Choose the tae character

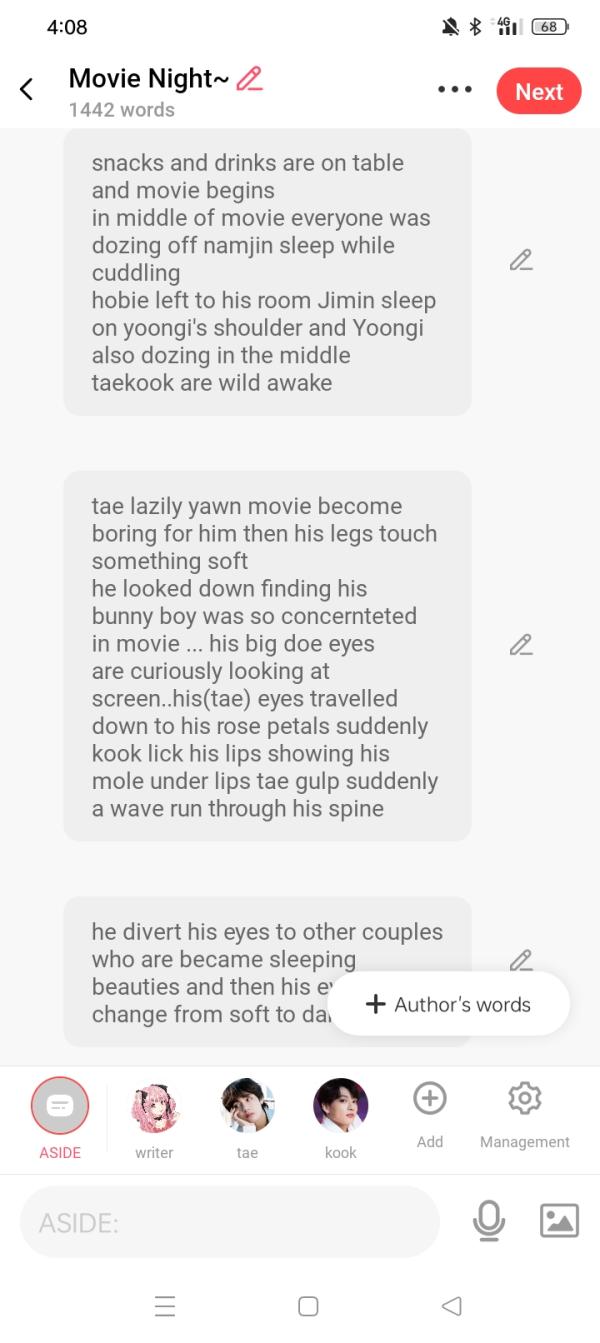247,1105
